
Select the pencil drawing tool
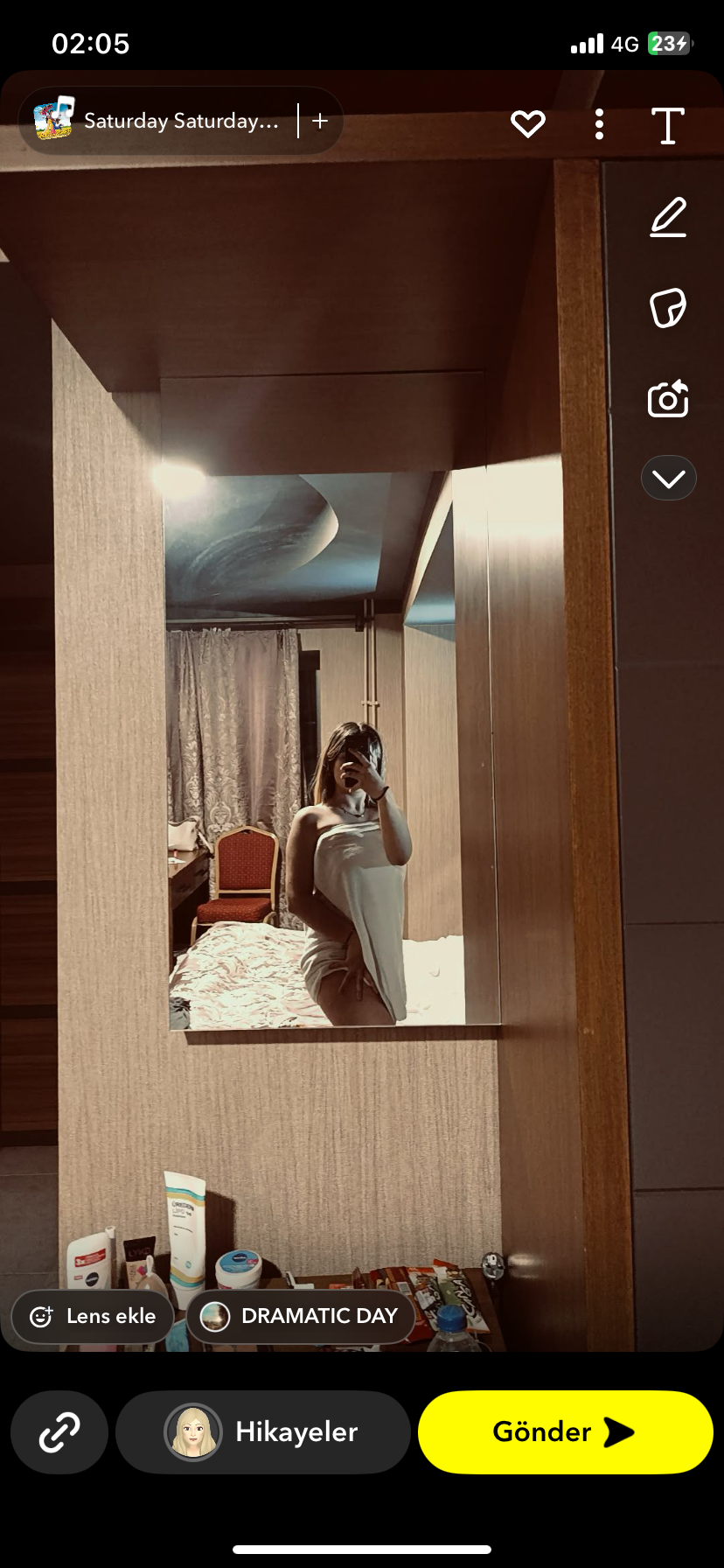click(x=668, y=218)
